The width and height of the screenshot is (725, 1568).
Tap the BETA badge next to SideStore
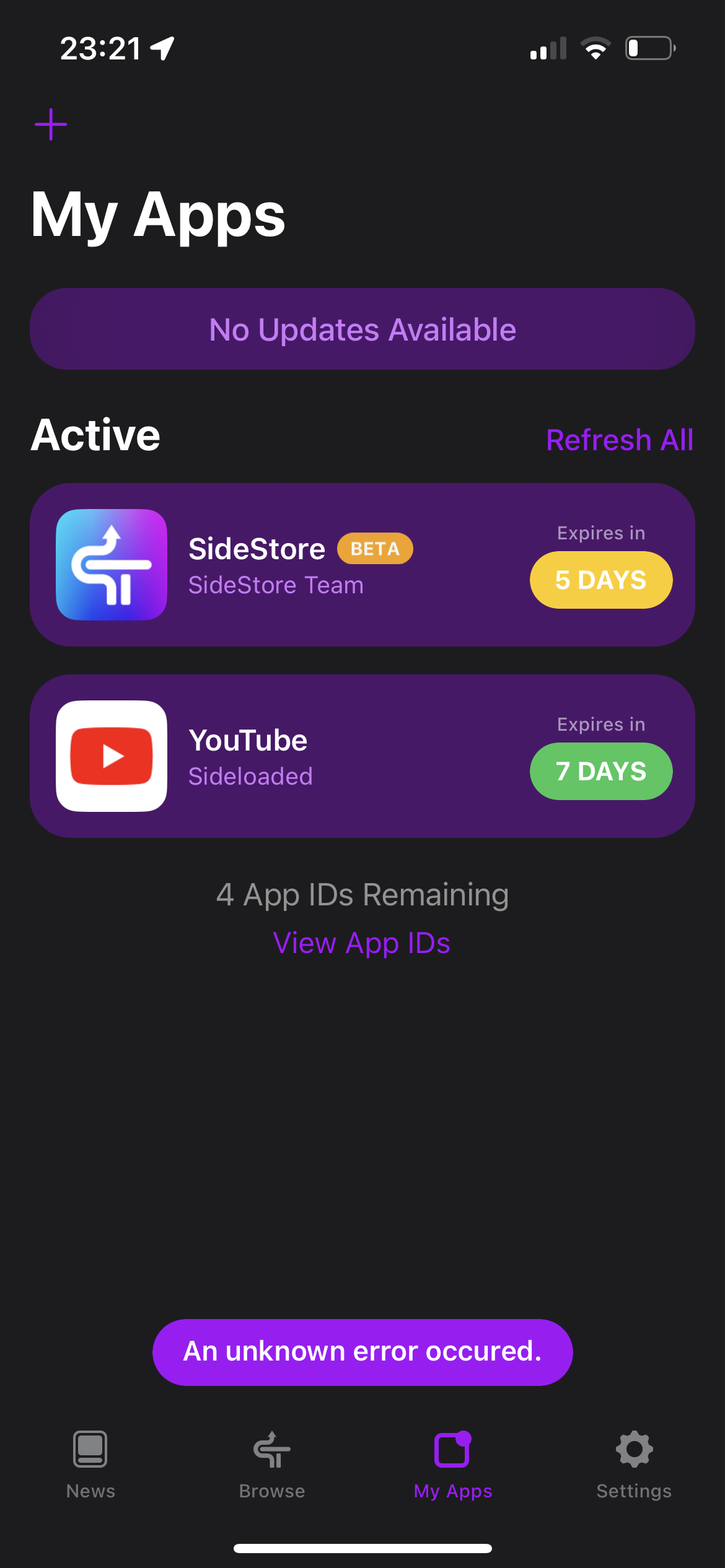click(x=376, y=549)
